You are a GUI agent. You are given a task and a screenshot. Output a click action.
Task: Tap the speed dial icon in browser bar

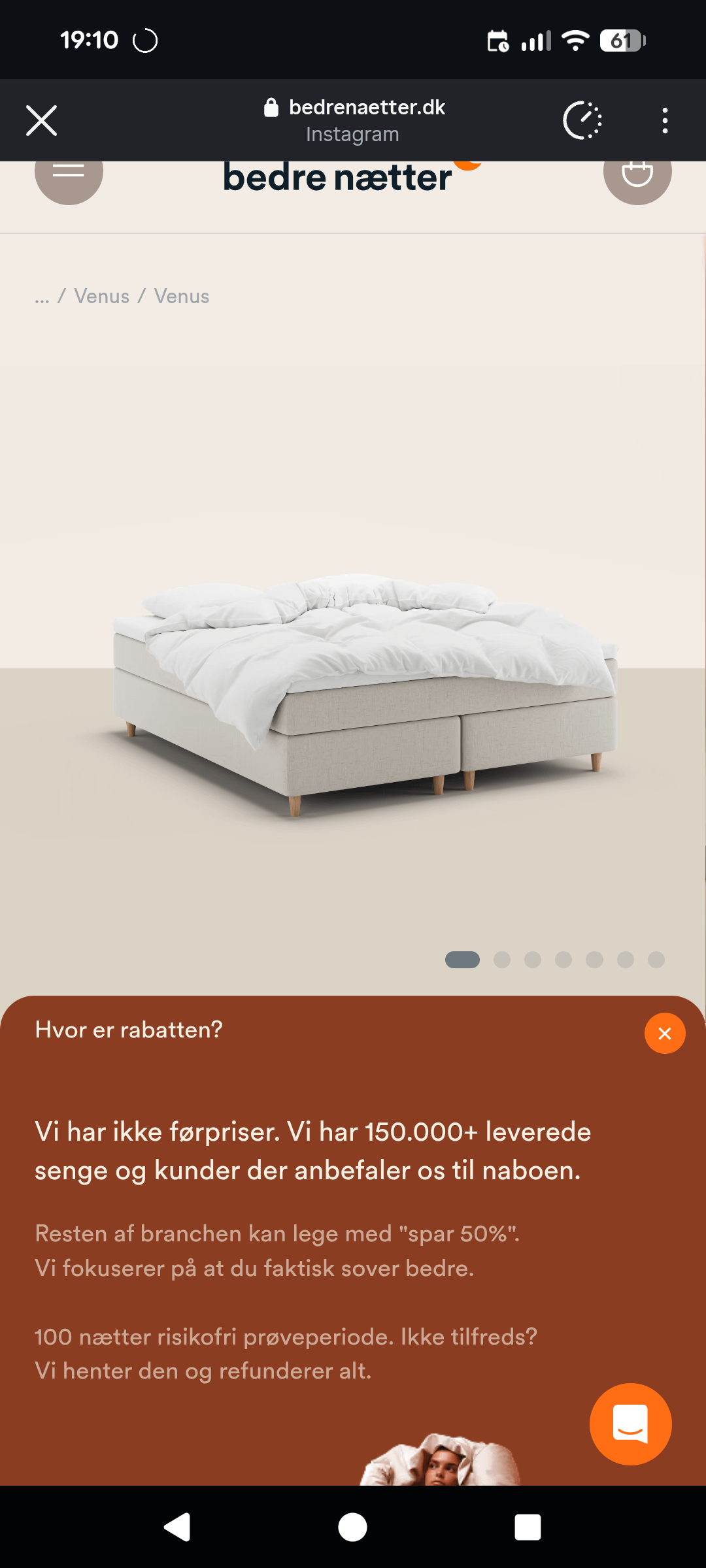pyautogui.click(x=582, y=121)
